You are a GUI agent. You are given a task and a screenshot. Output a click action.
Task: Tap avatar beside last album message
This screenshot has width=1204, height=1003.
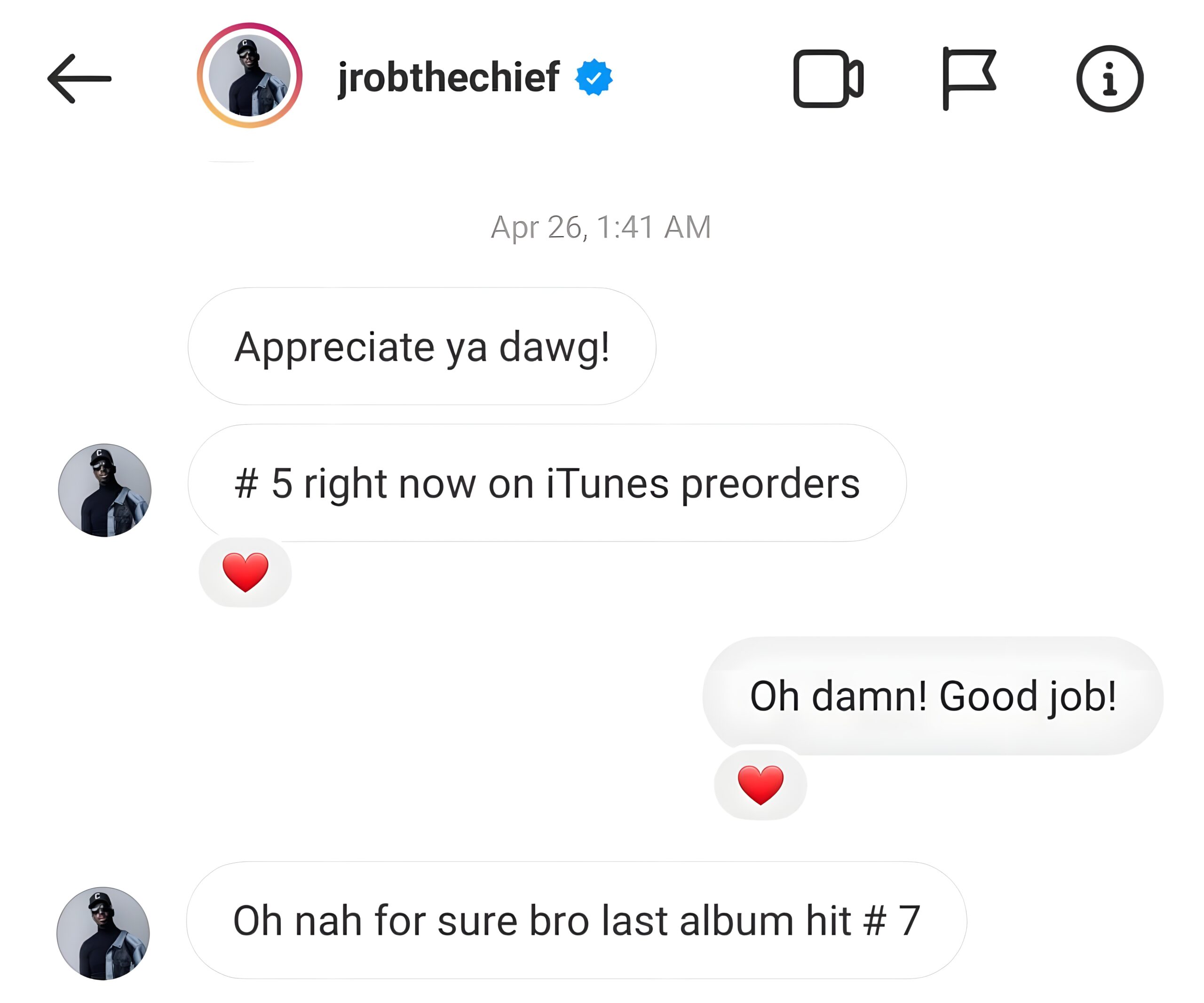103,933
